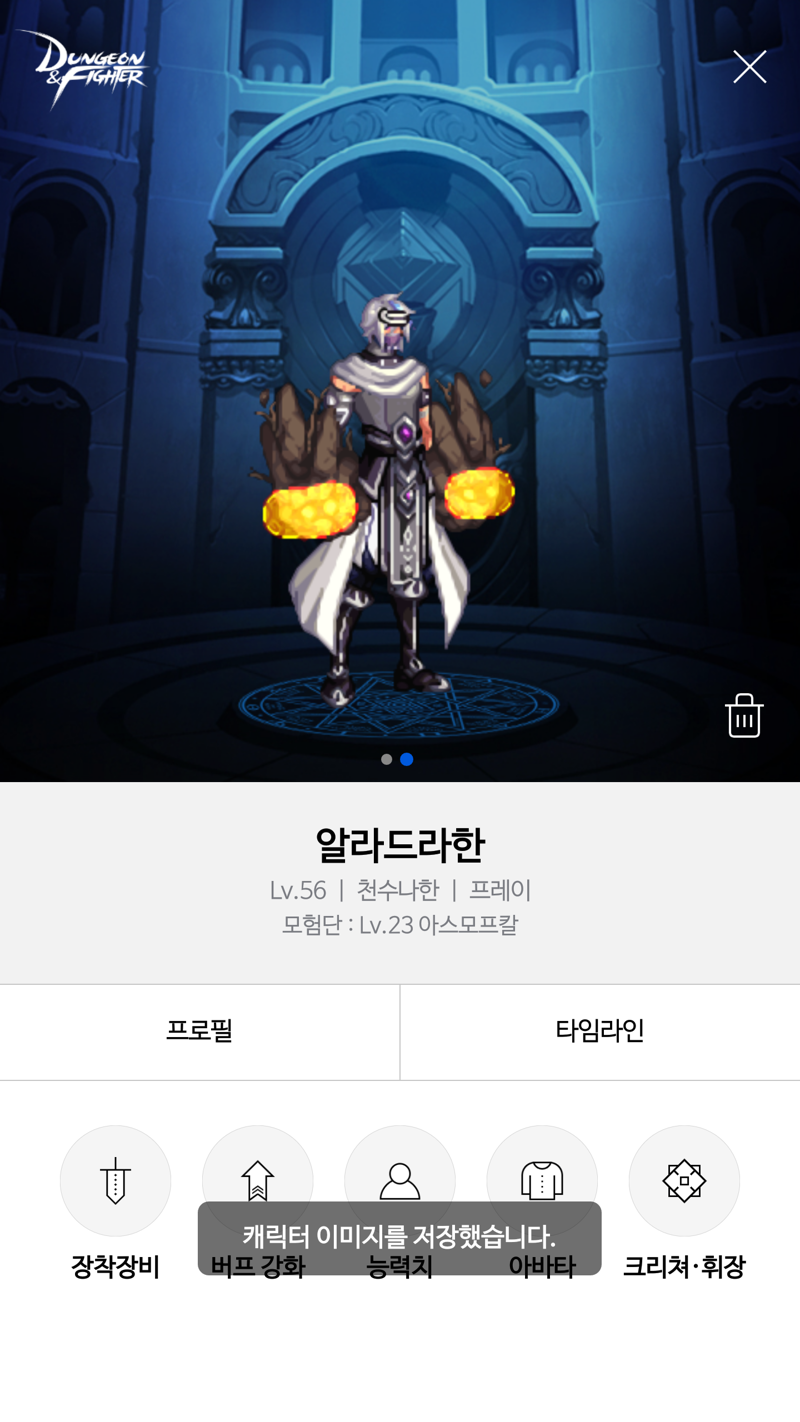This screenshot has width=800, height=1422.
Task: Switch to the 프로필 tab
Action: 199,1031
